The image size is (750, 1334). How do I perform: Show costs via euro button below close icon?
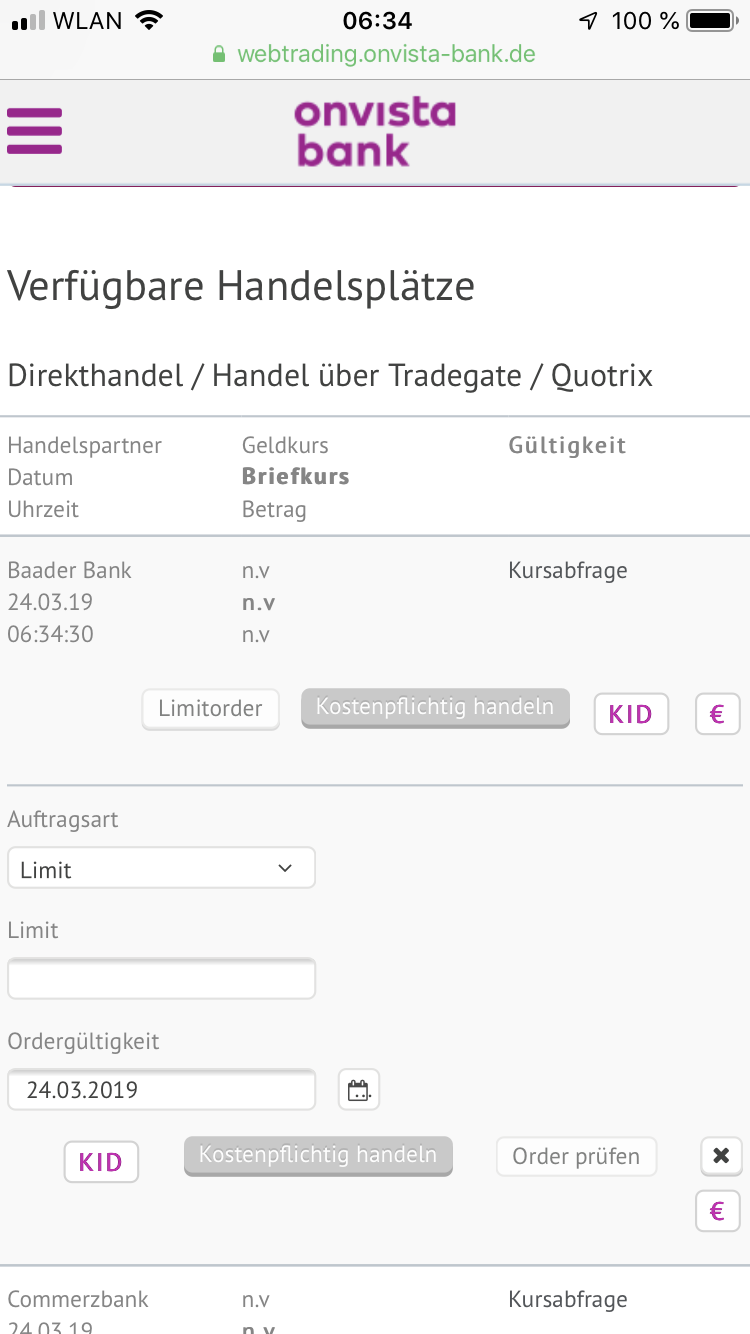717,1211
